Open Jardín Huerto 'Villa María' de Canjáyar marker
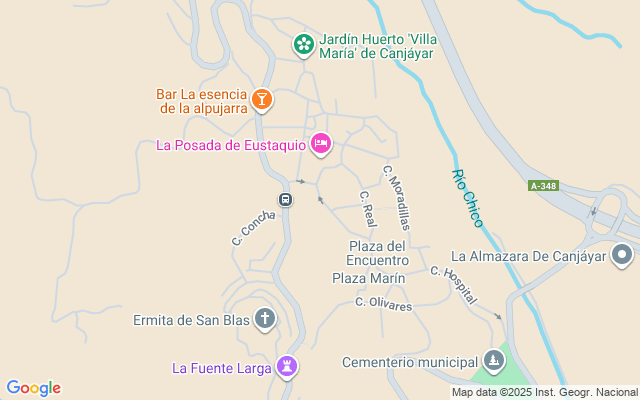The height and width of the screenshot is (400, 640). pos(303,45)
